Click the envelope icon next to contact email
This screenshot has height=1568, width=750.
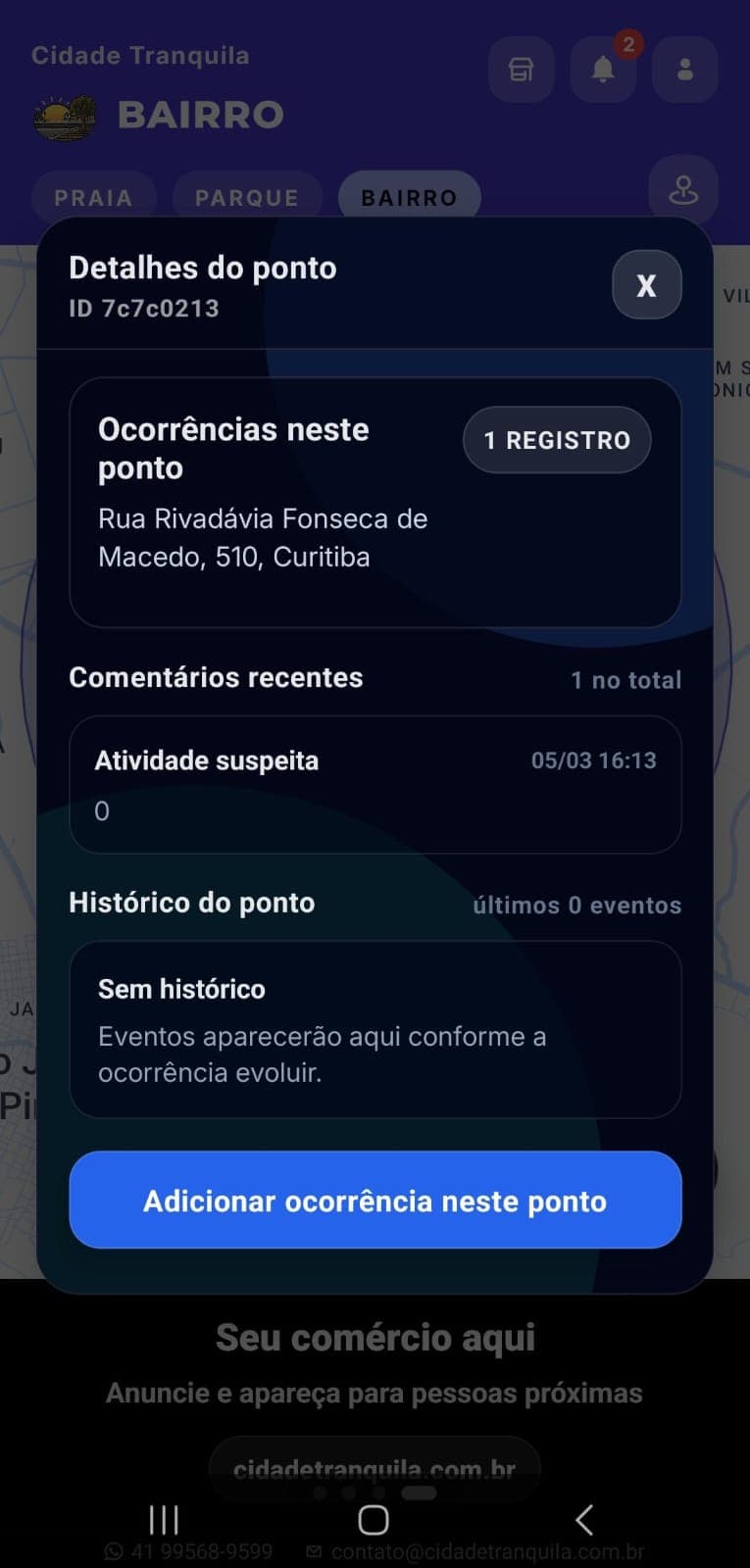click(x=314, y=1551)
